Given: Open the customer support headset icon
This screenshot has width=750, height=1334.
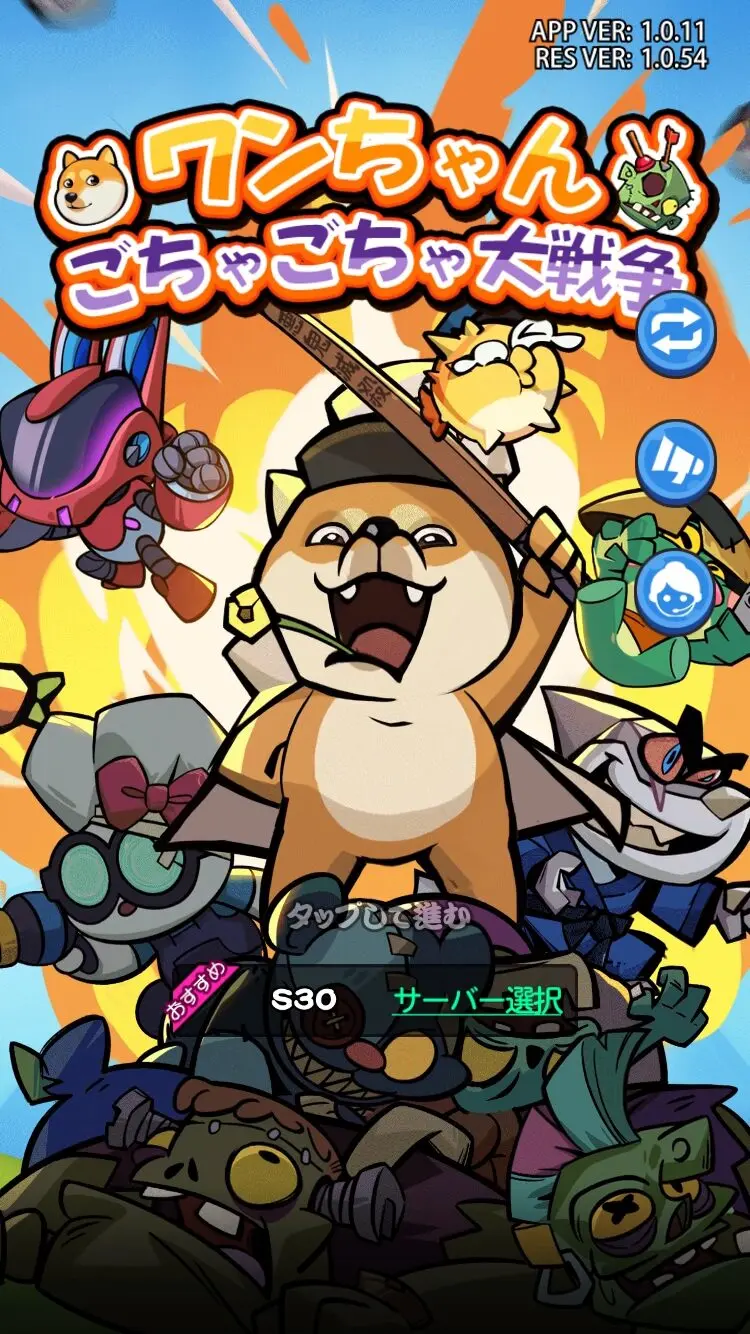Looking at the screenshot, I should coord(676,590).
